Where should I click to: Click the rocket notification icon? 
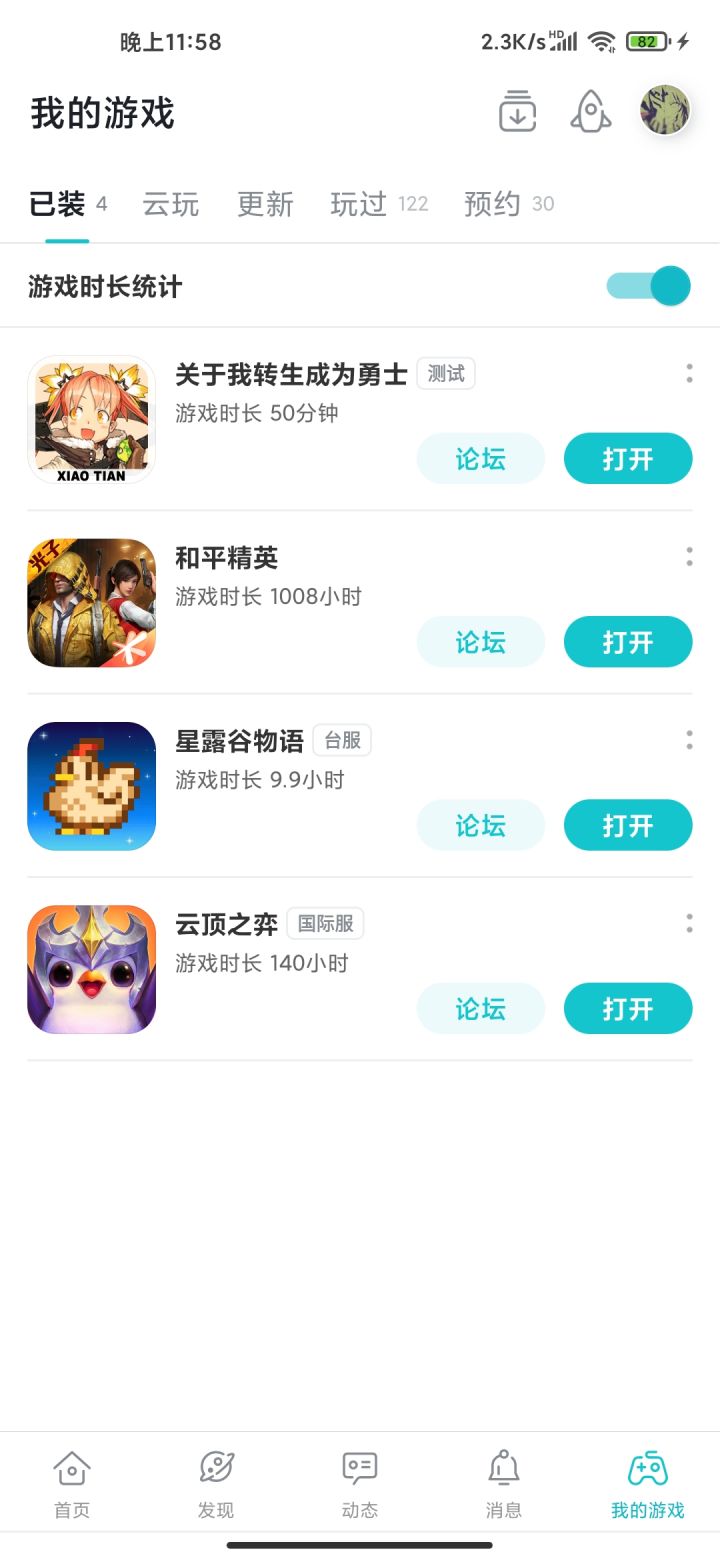(x=590, y=112)
